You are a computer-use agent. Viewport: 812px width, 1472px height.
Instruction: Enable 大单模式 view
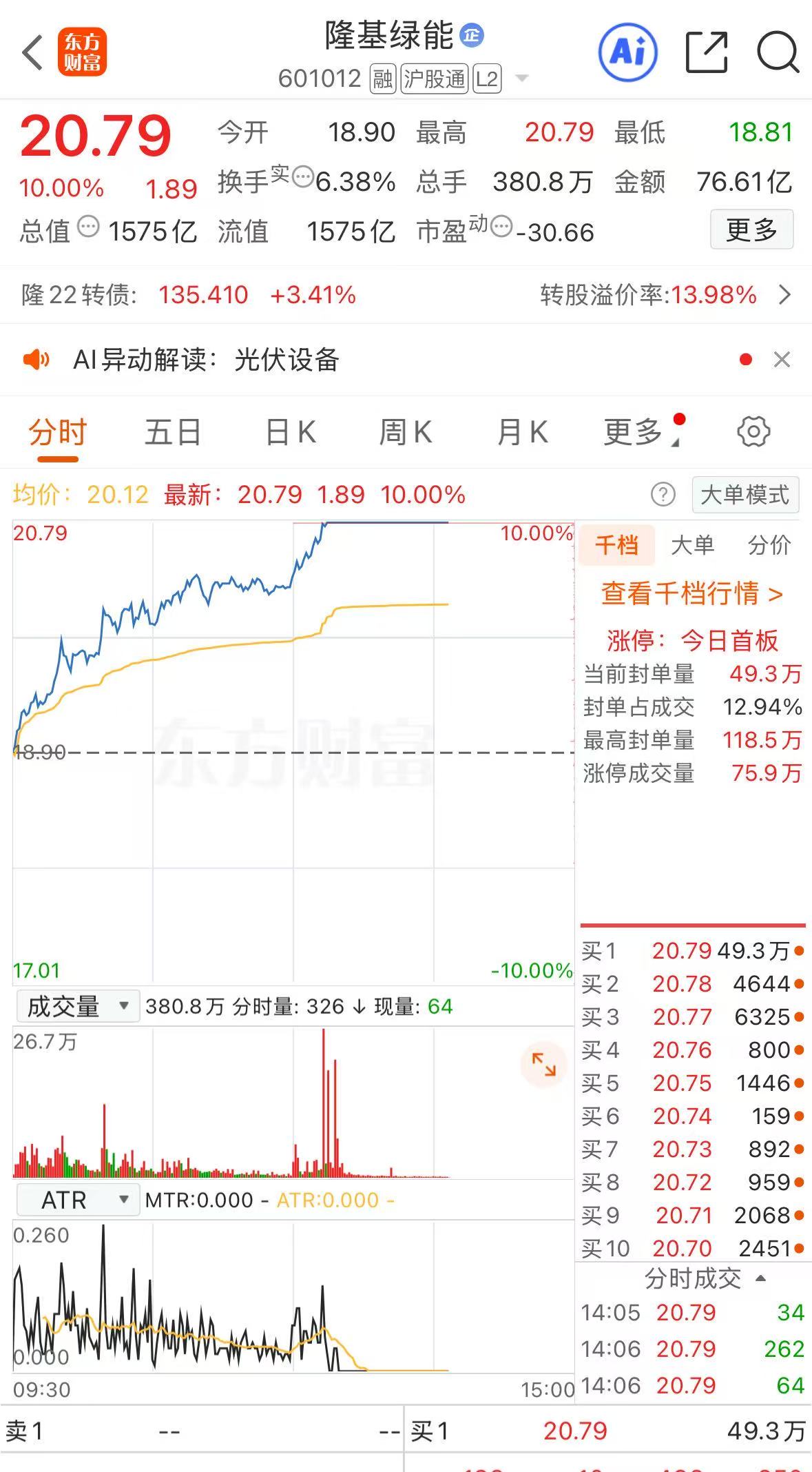pyautogui.click(x=745, y=495)
